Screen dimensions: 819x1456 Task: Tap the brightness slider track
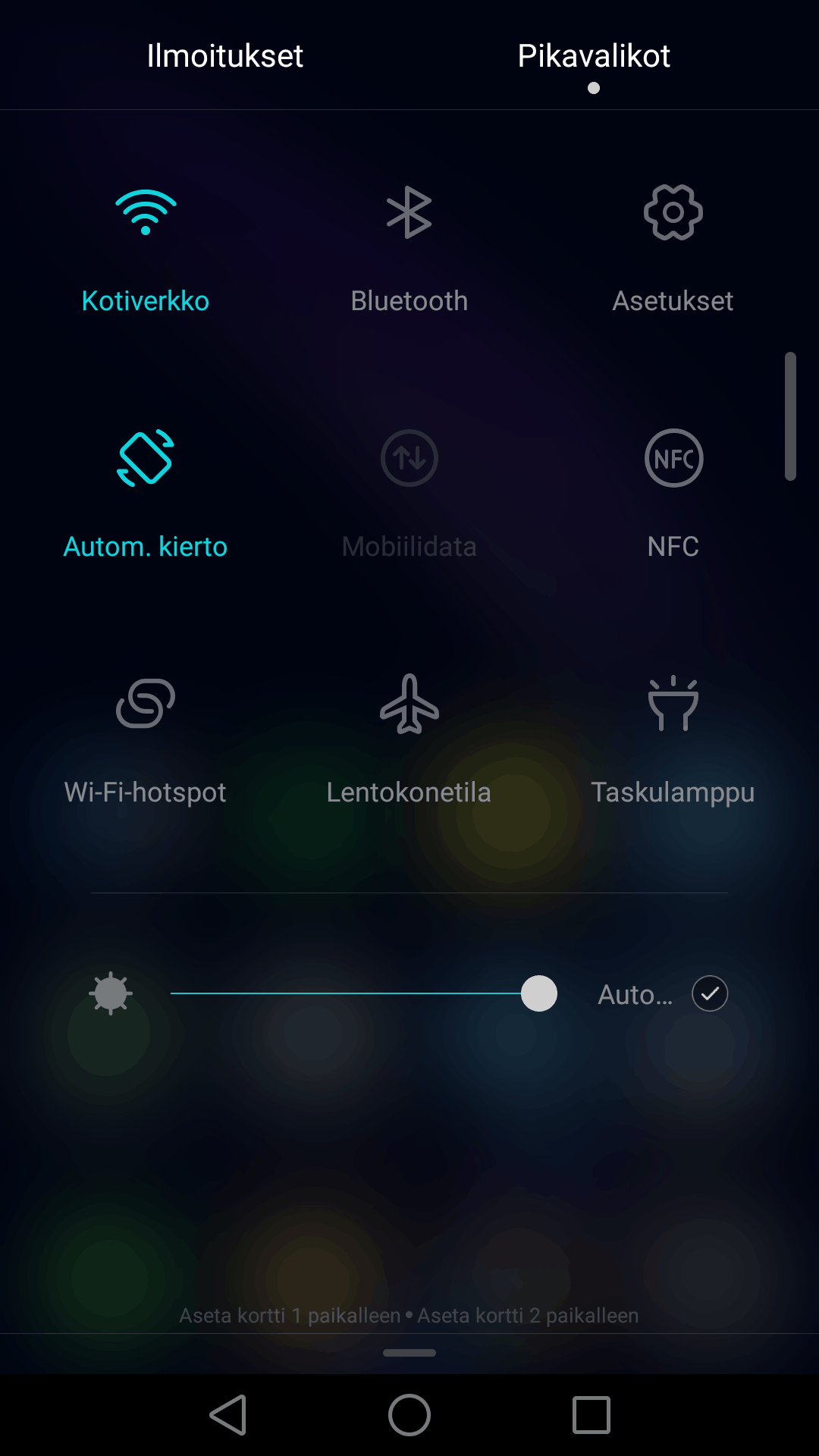(341, 993)
